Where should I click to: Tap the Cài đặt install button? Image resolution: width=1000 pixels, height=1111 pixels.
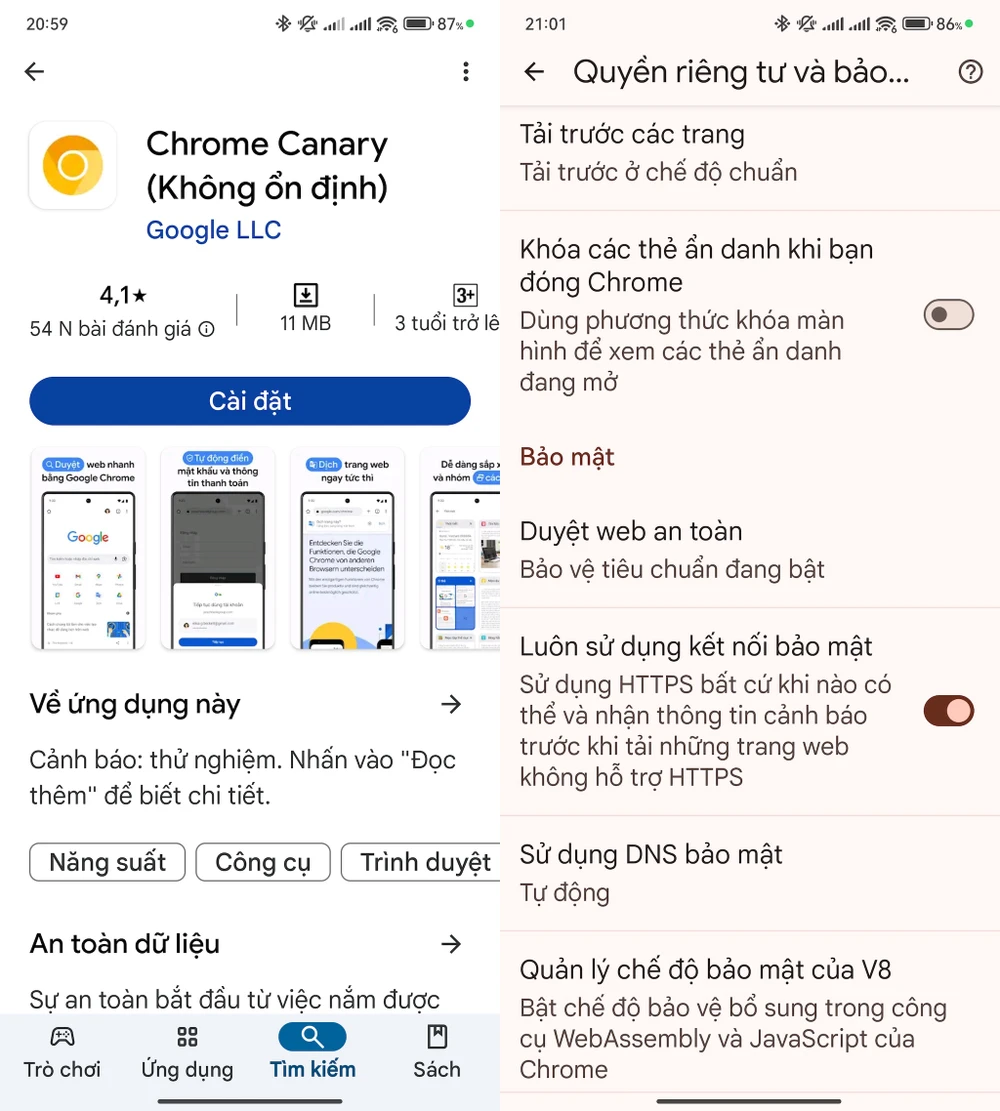[x=249, y=401]
